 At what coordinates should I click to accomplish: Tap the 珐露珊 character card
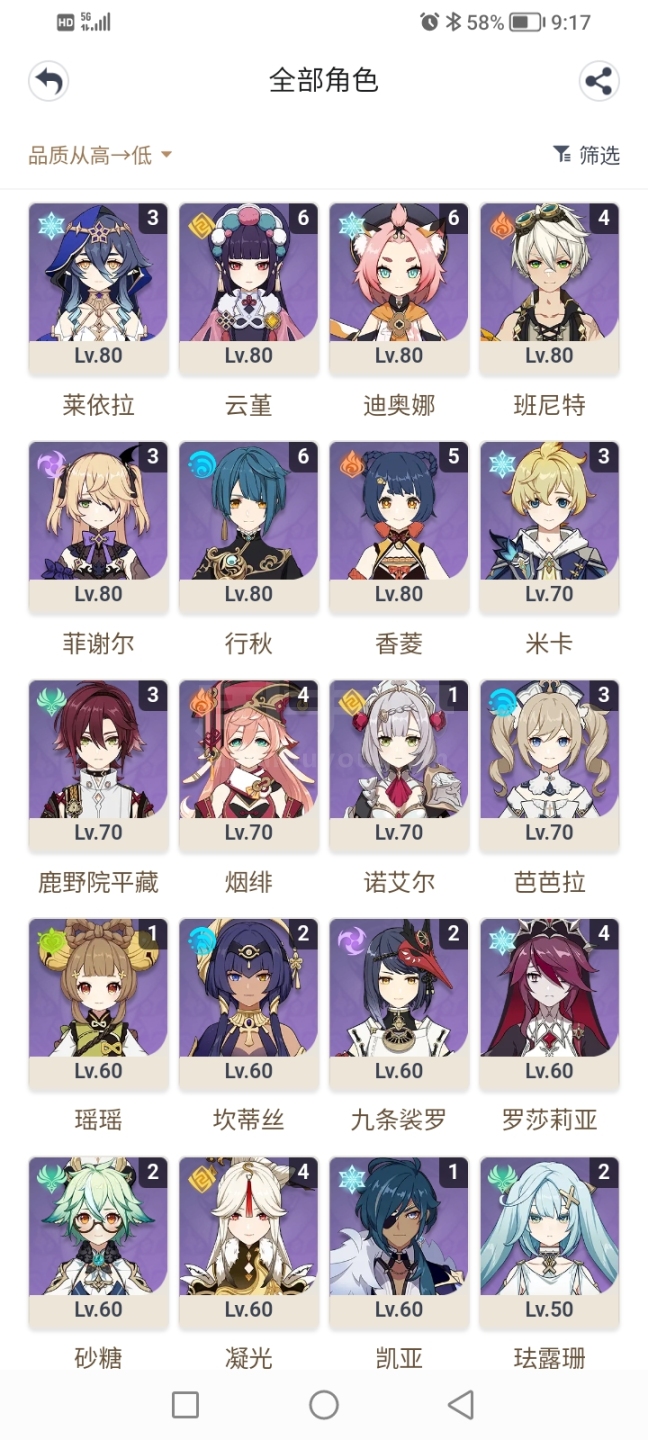coord(549,1243)
